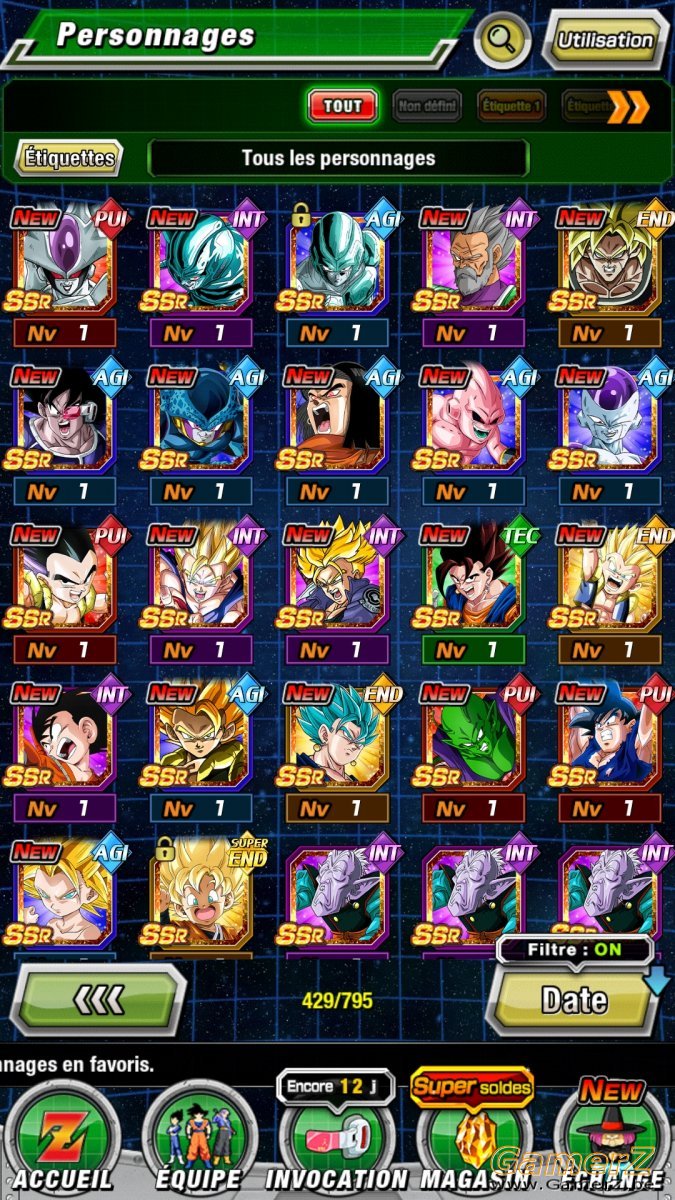Open the magnifying glass search icon
Viewport: 675px width, 1200px height.
pyautogui.click(x=502, y=40)
